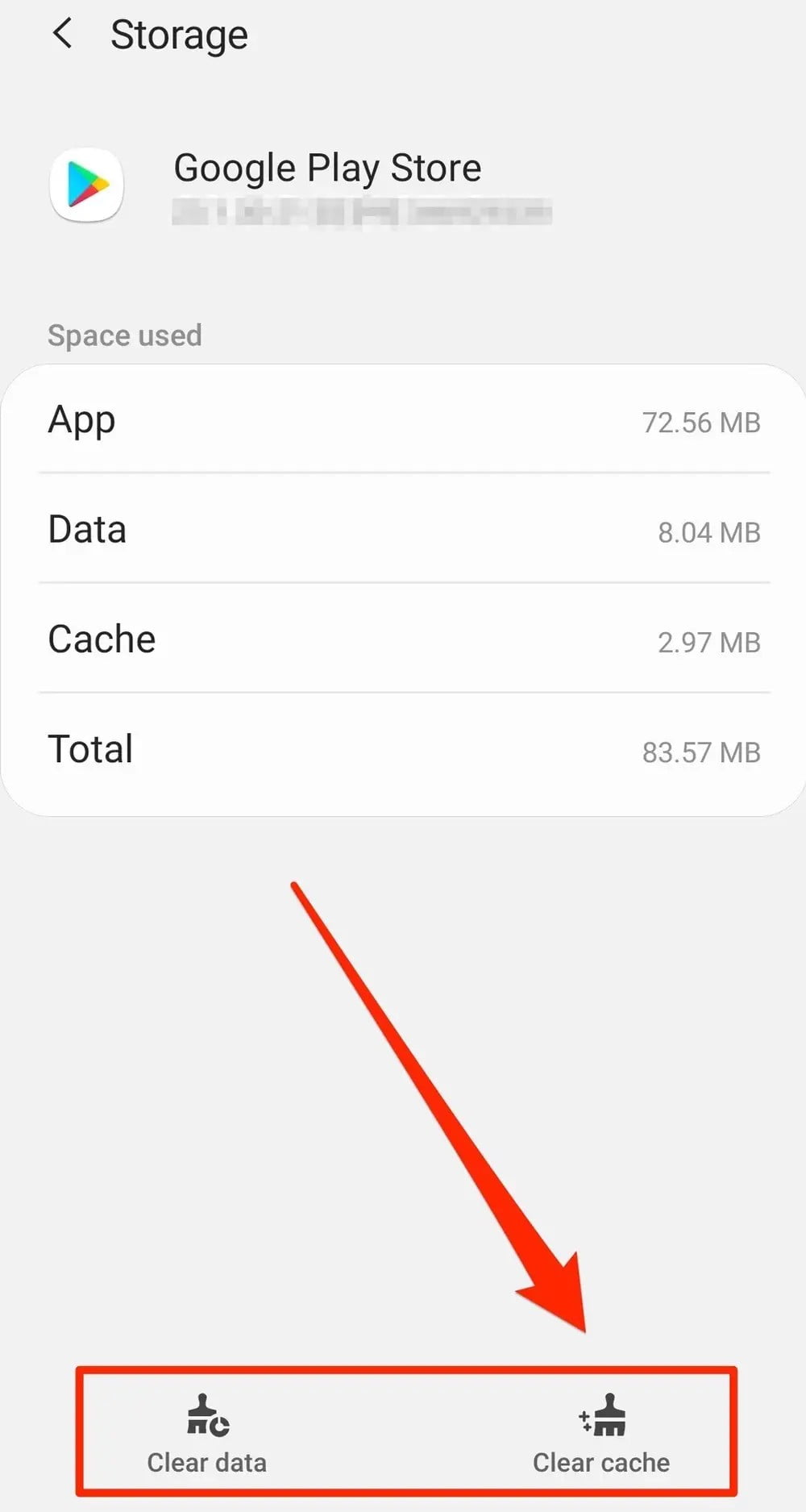Select the Cache storage row
Screen dimensions: 806x1512
coord(403,639)
